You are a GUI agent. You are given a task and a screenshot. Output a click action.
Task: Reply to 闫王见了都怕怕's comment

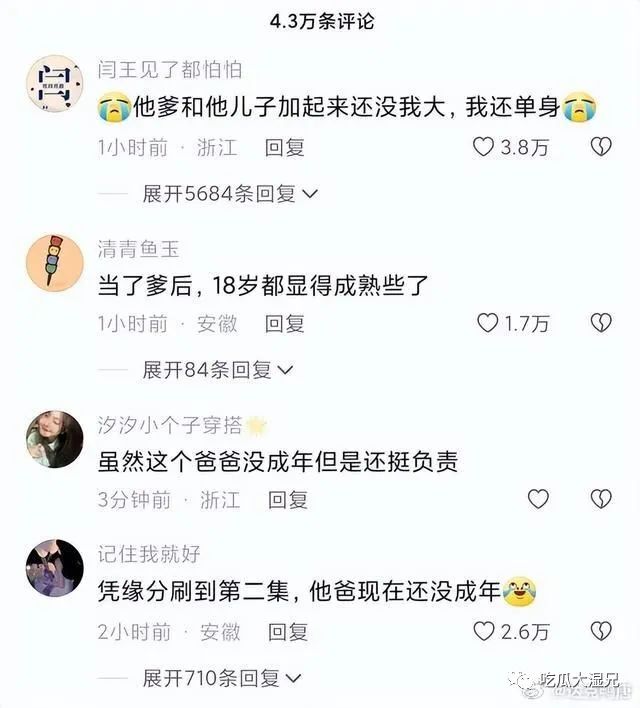[x=284, y=148]
